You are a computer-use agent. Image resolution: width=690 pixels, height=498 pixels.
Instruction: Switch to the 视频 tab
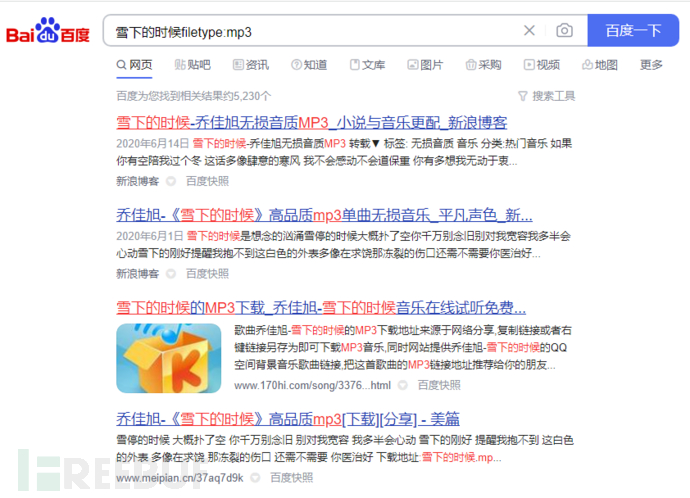(540, 65)
